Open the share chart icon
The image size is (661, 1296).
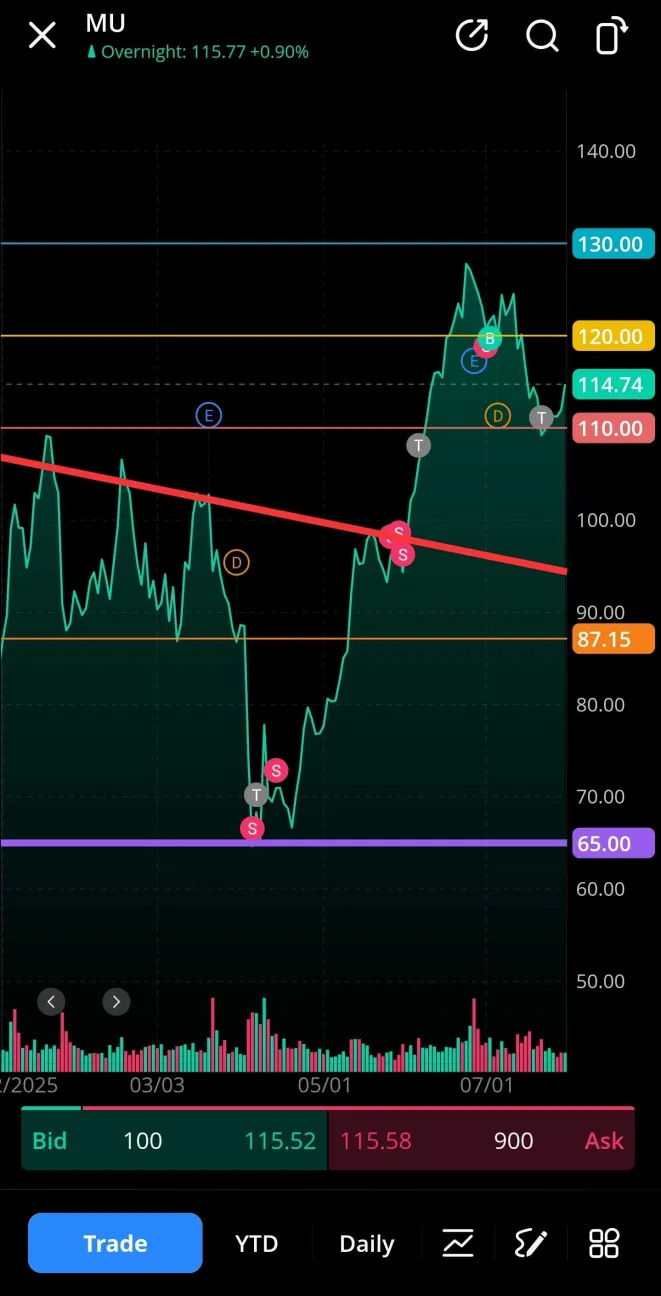pyautogui.click(x=471, y=36)
